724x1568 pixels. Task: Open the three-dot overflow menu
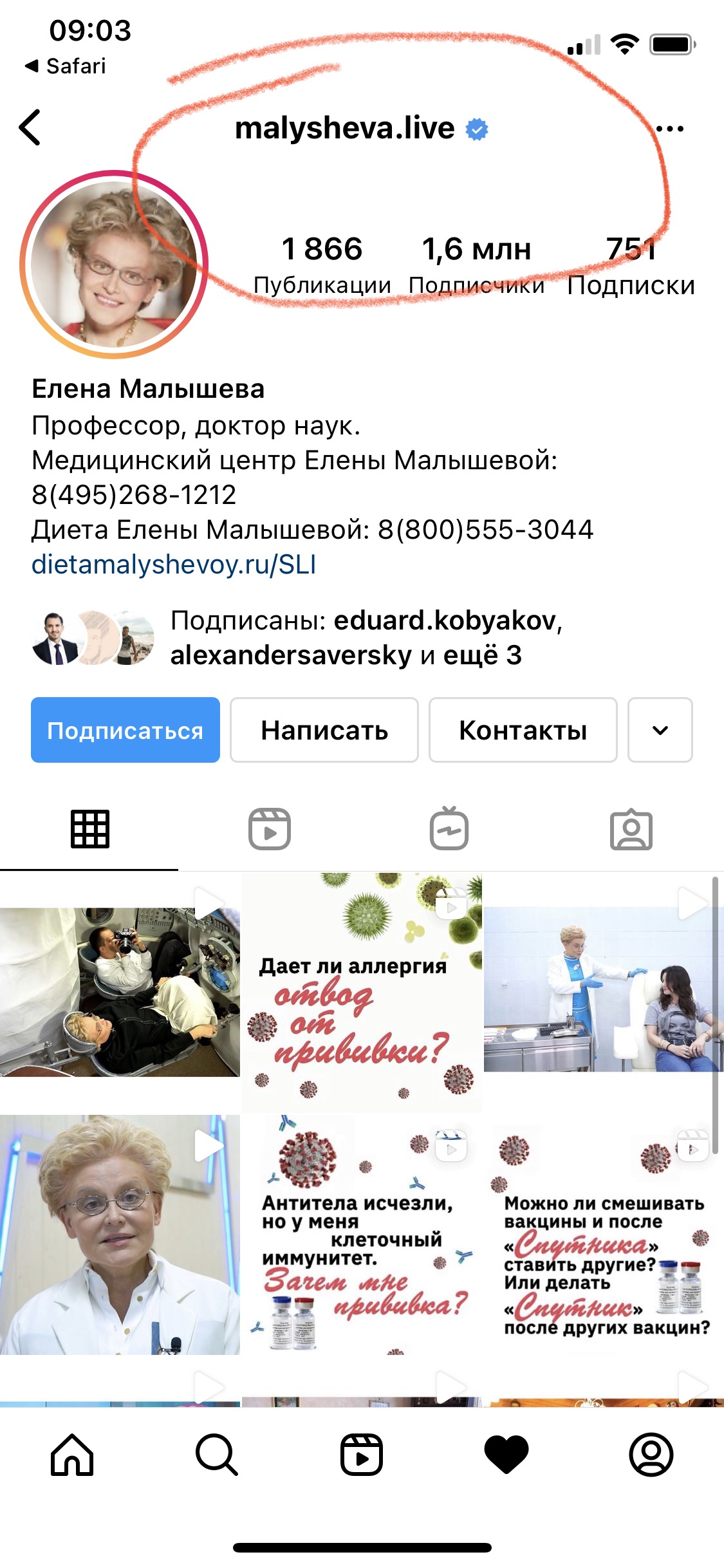coord(669,129)
